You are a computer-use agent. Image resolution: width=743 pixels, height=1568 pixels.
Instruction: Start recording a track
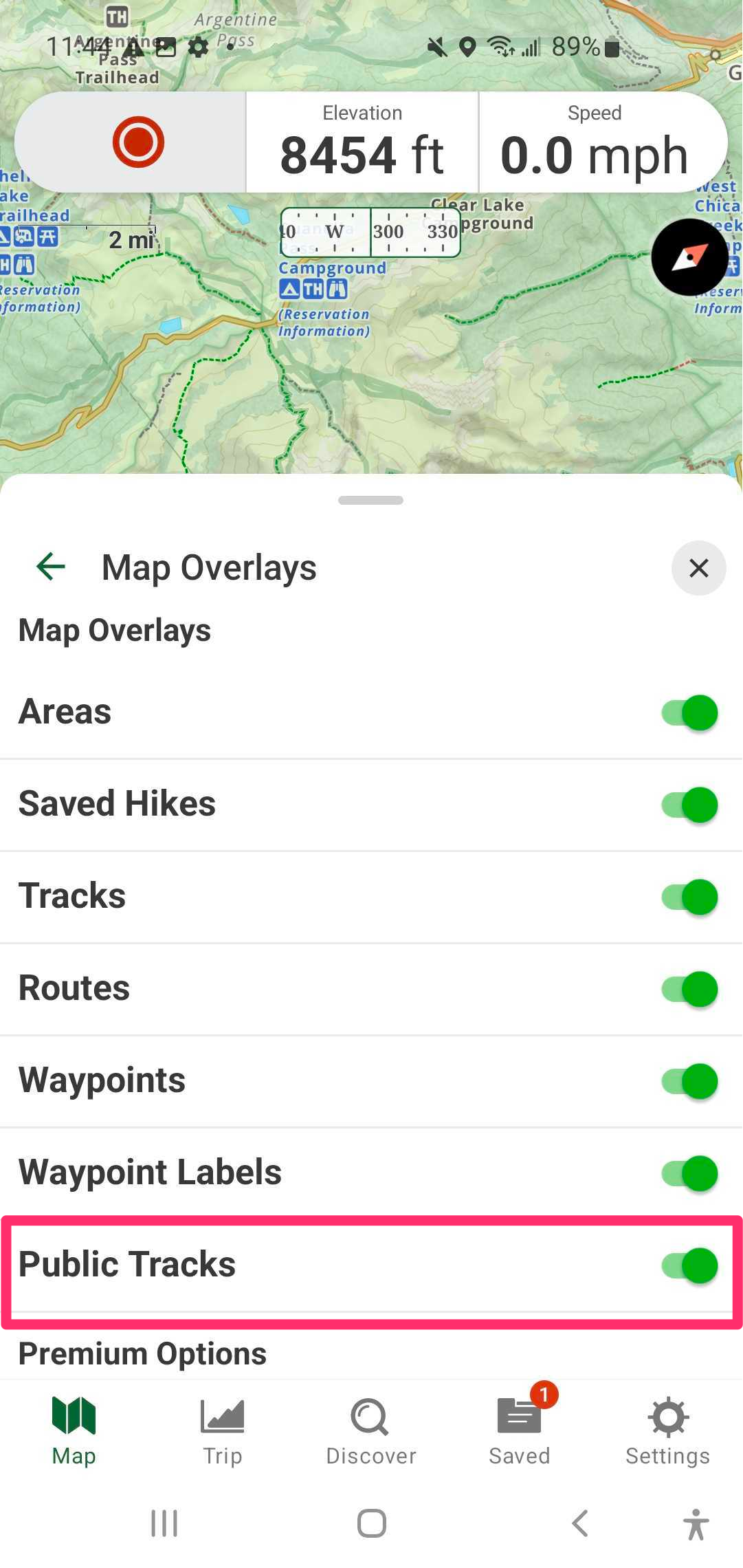coord(138,142)
